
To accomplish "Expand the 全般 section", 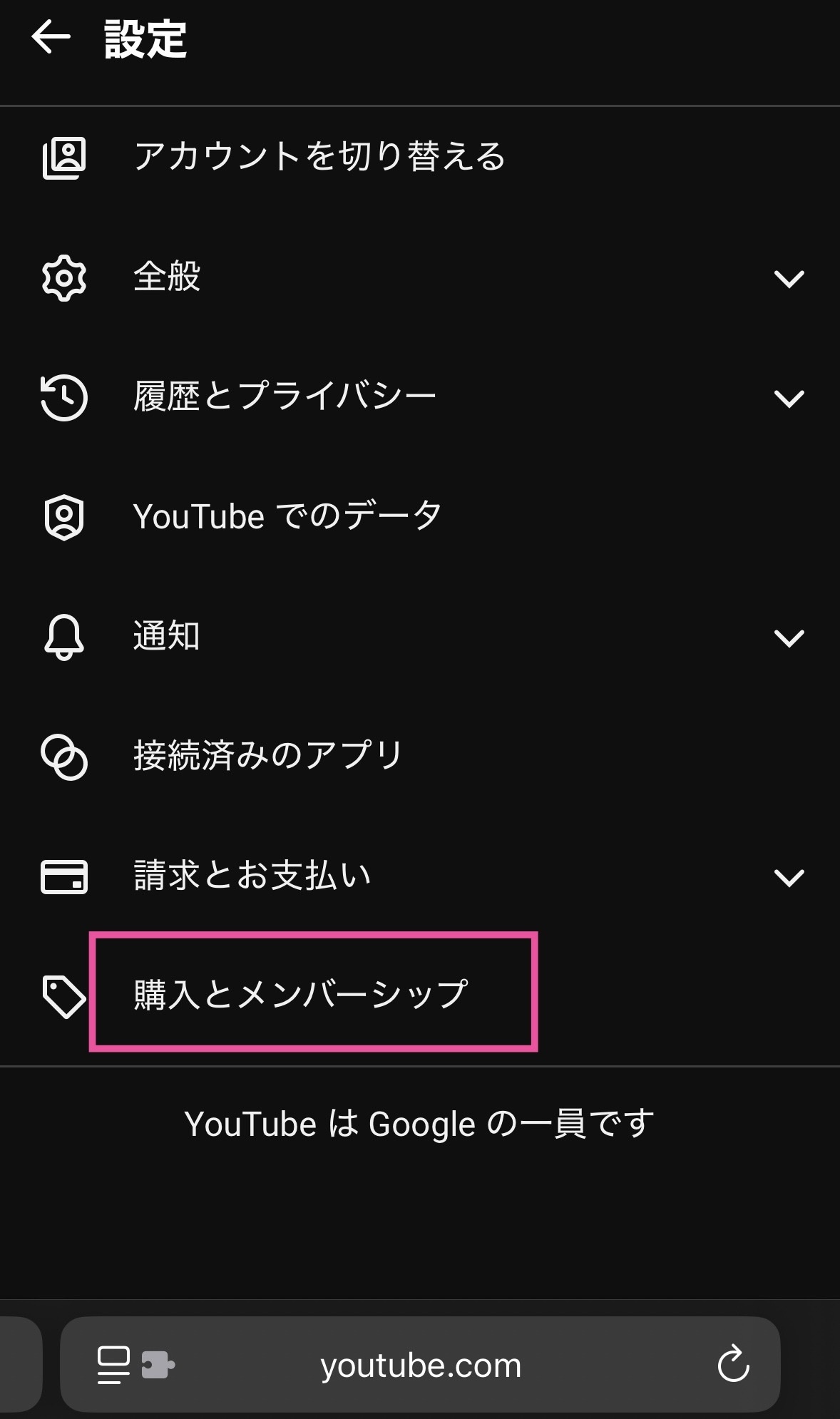I will click(788, 277).
